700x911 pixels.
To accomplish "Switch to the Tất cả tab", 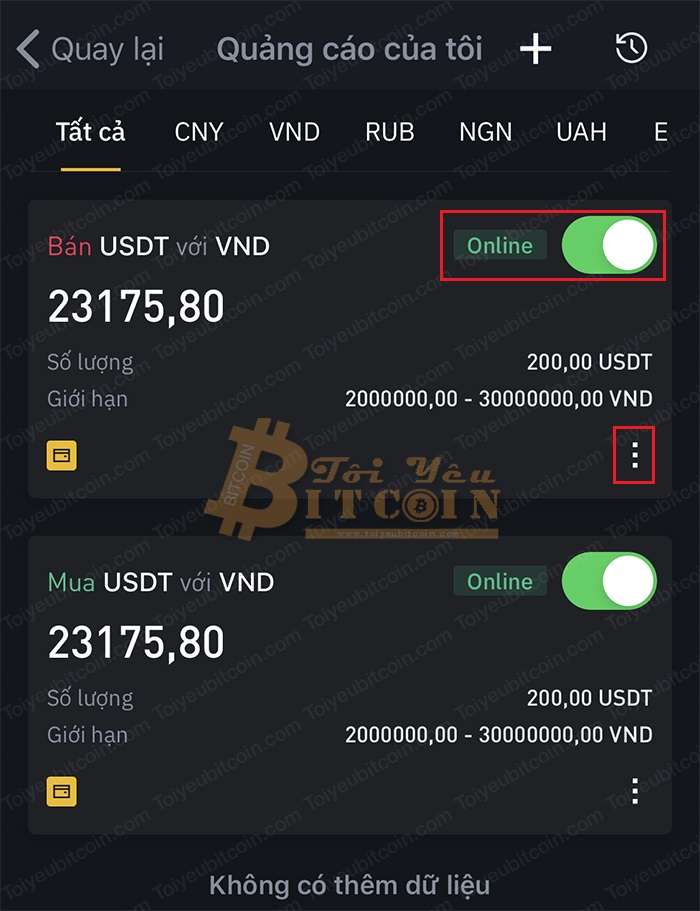I will [x=90, y=132].
